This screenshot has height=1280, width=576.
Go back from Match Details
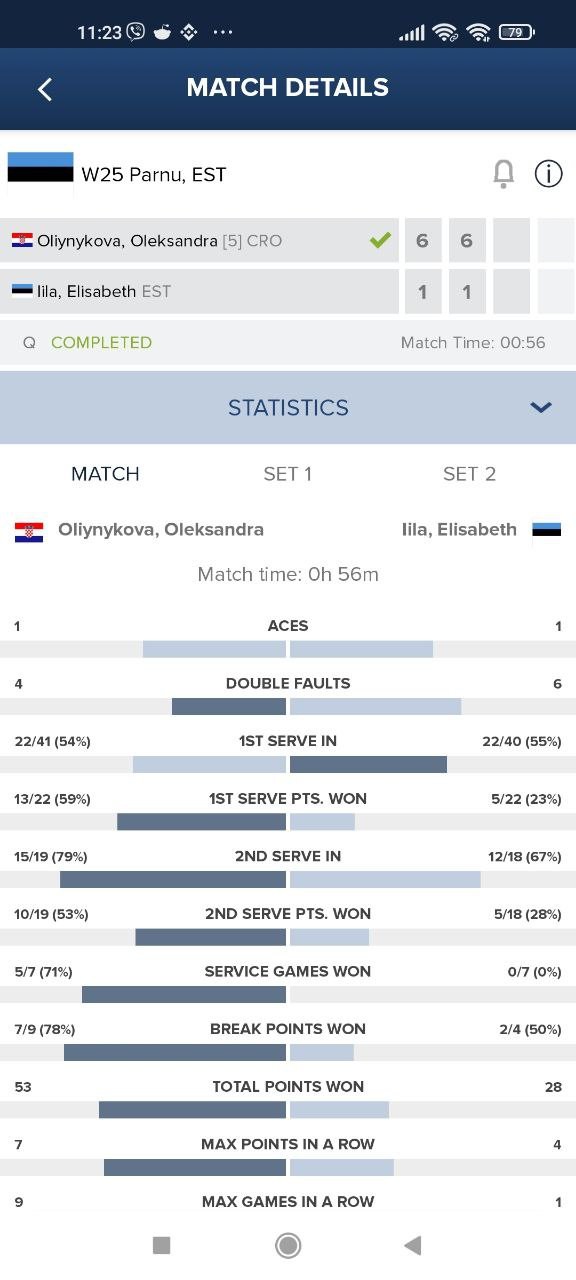coord(45,89)
